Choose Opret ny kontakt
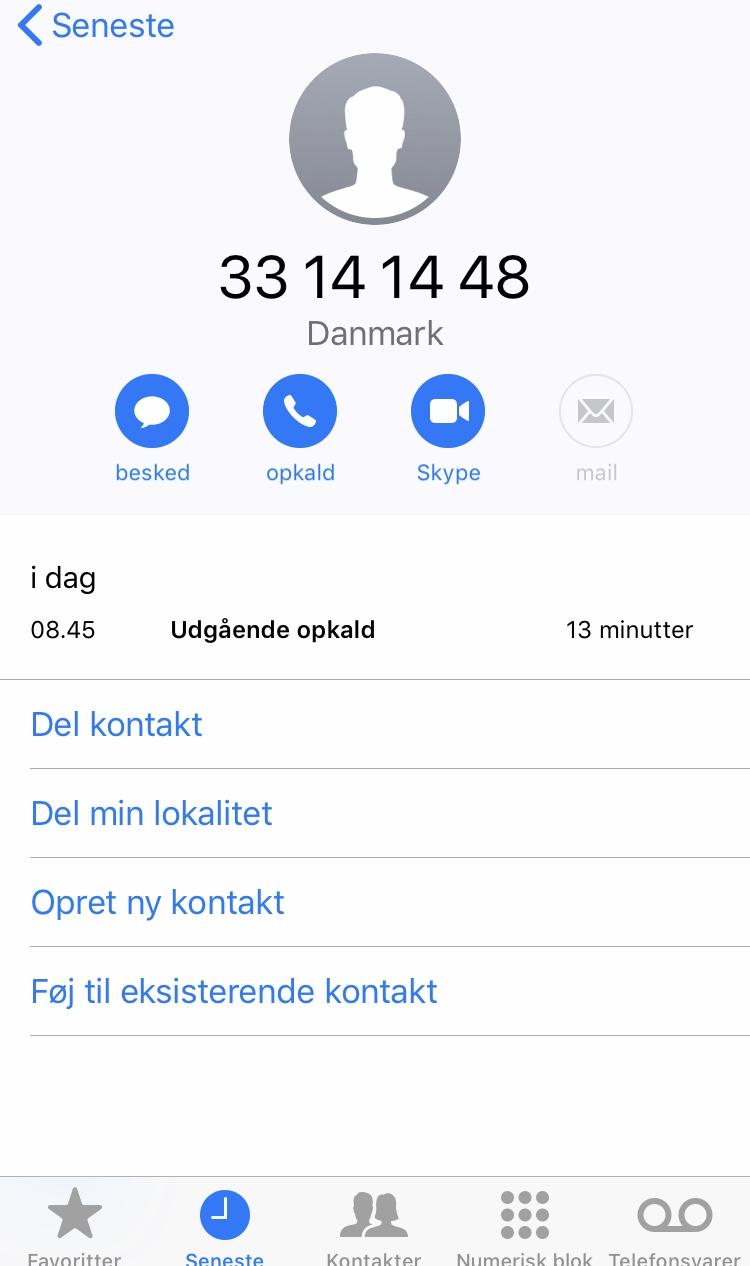 pos(390,902)
